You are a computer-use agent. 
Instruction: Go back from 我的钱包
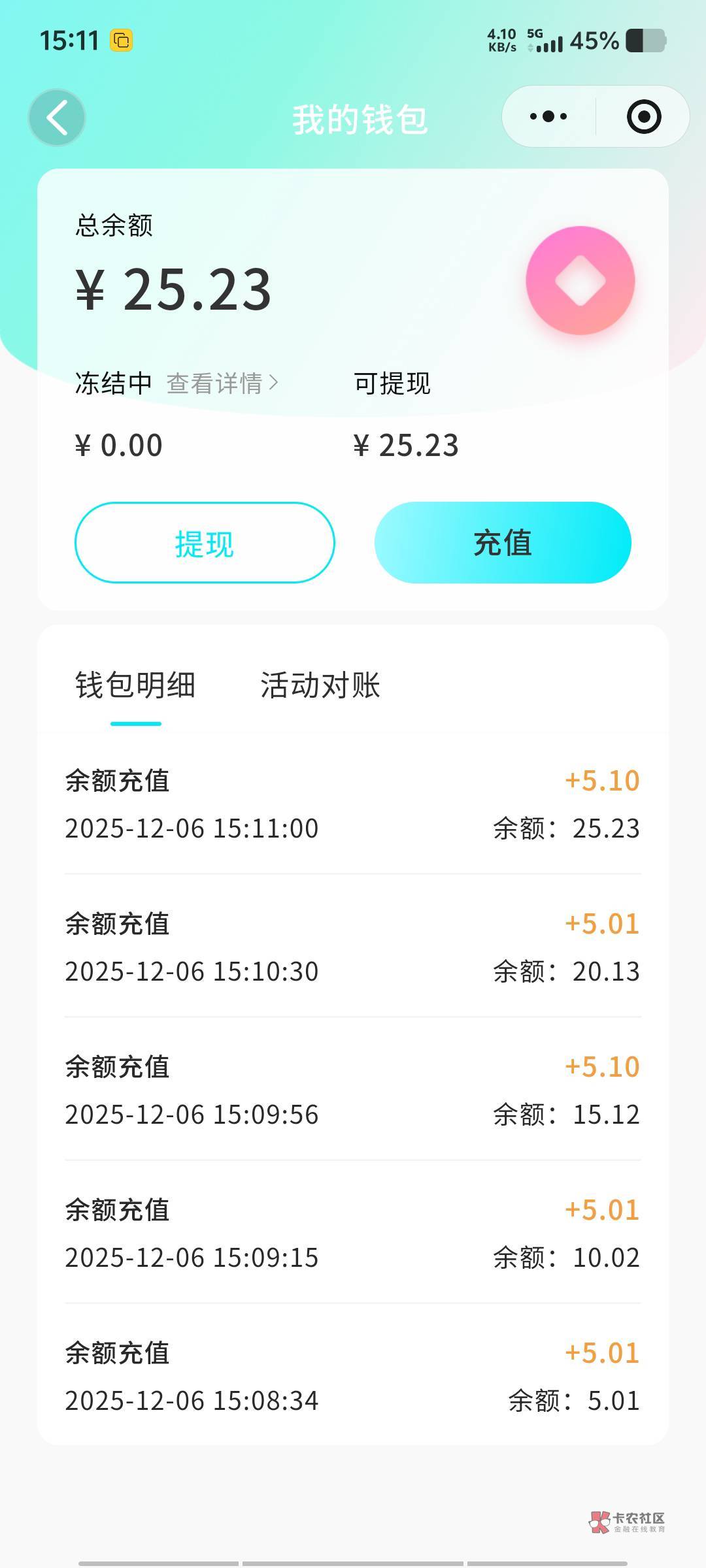(x=57, y=118)
